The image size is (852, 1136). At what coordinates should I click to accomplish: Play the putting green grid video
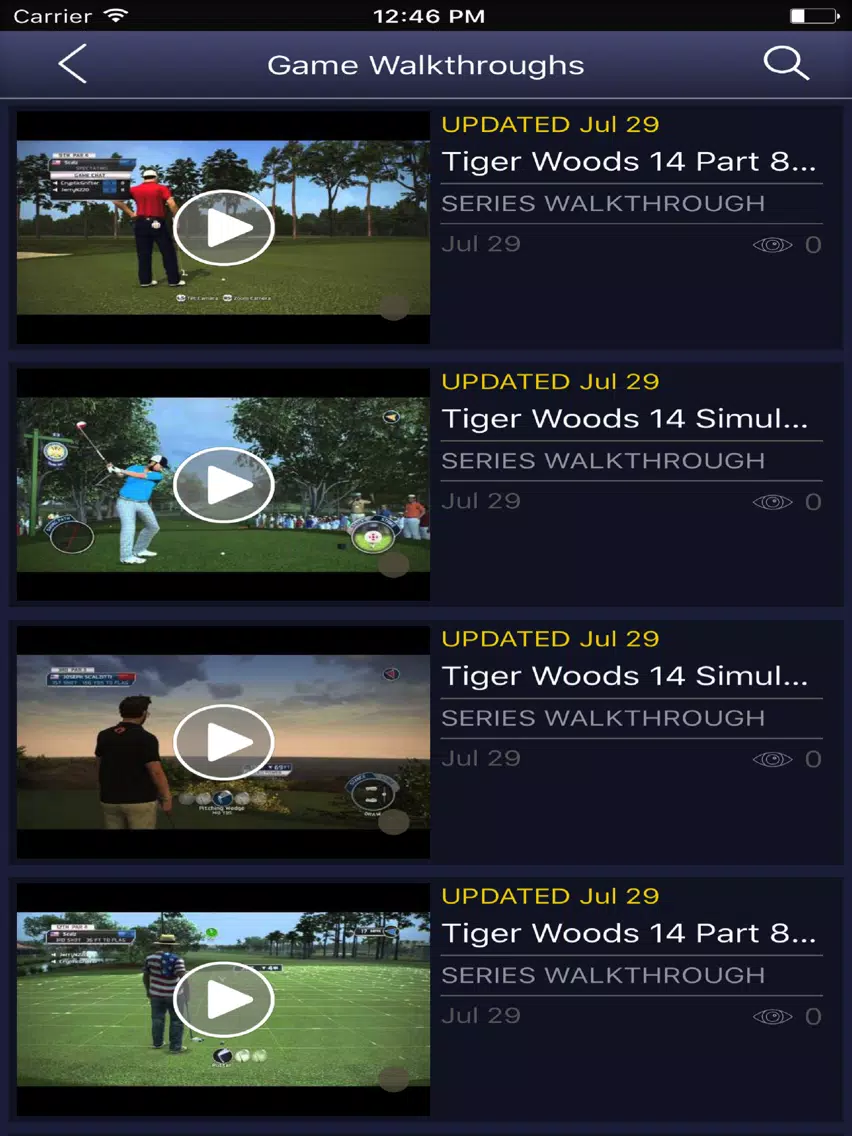click(223, 999)
